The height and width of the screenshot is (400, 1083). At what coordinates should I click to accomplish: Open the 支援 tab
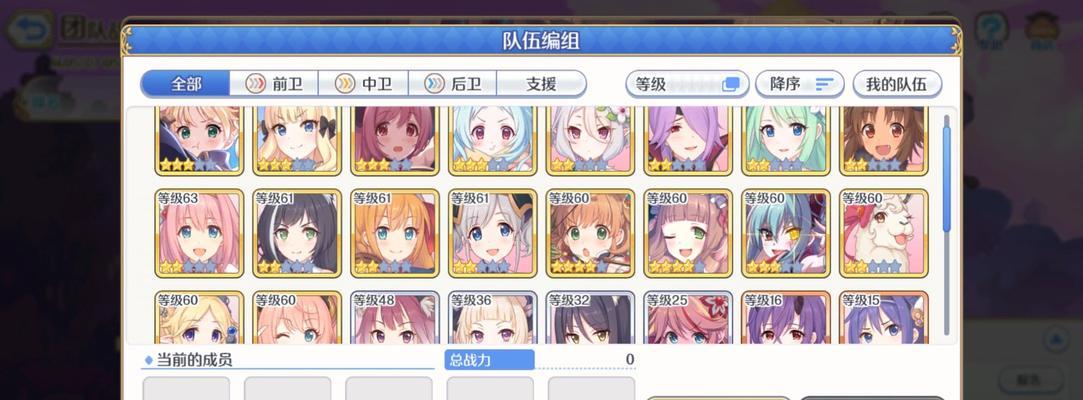(540, 84)
